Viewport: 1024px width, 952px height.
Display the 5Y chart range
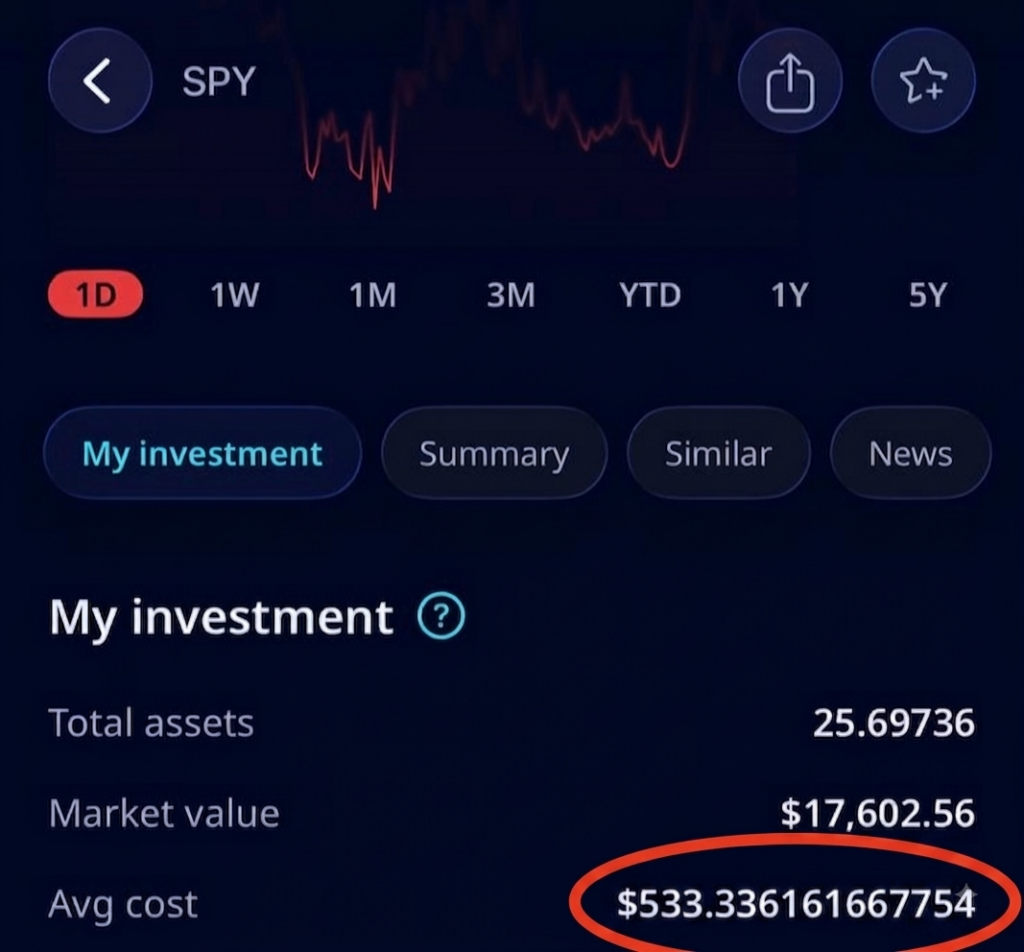pyautogui.click(x=927, y=294)
